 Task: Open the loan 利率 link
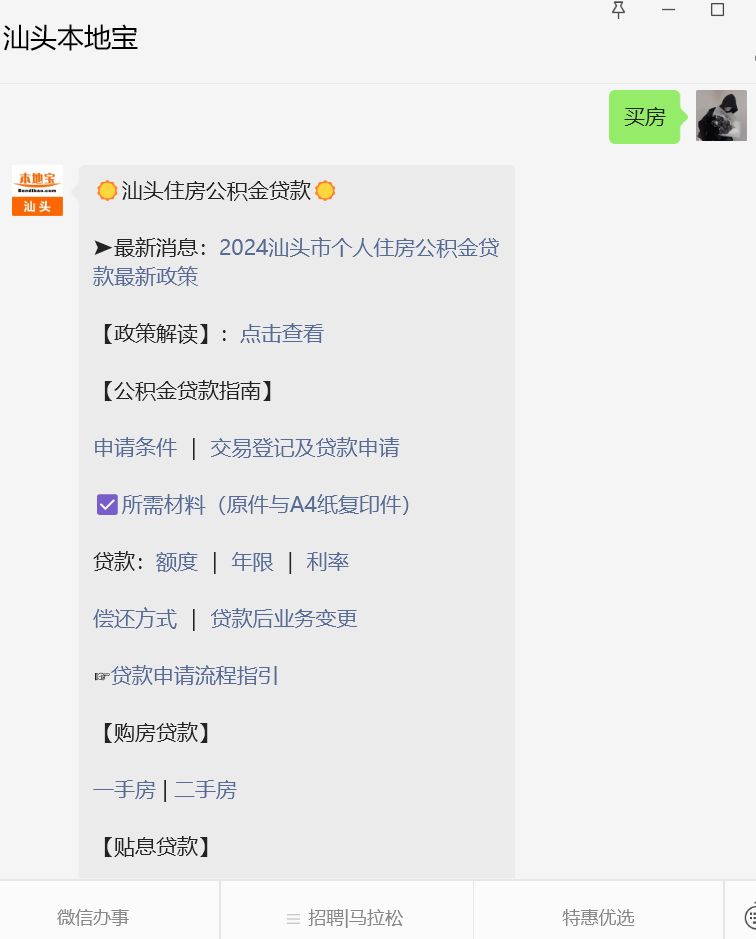click(327, 562)
